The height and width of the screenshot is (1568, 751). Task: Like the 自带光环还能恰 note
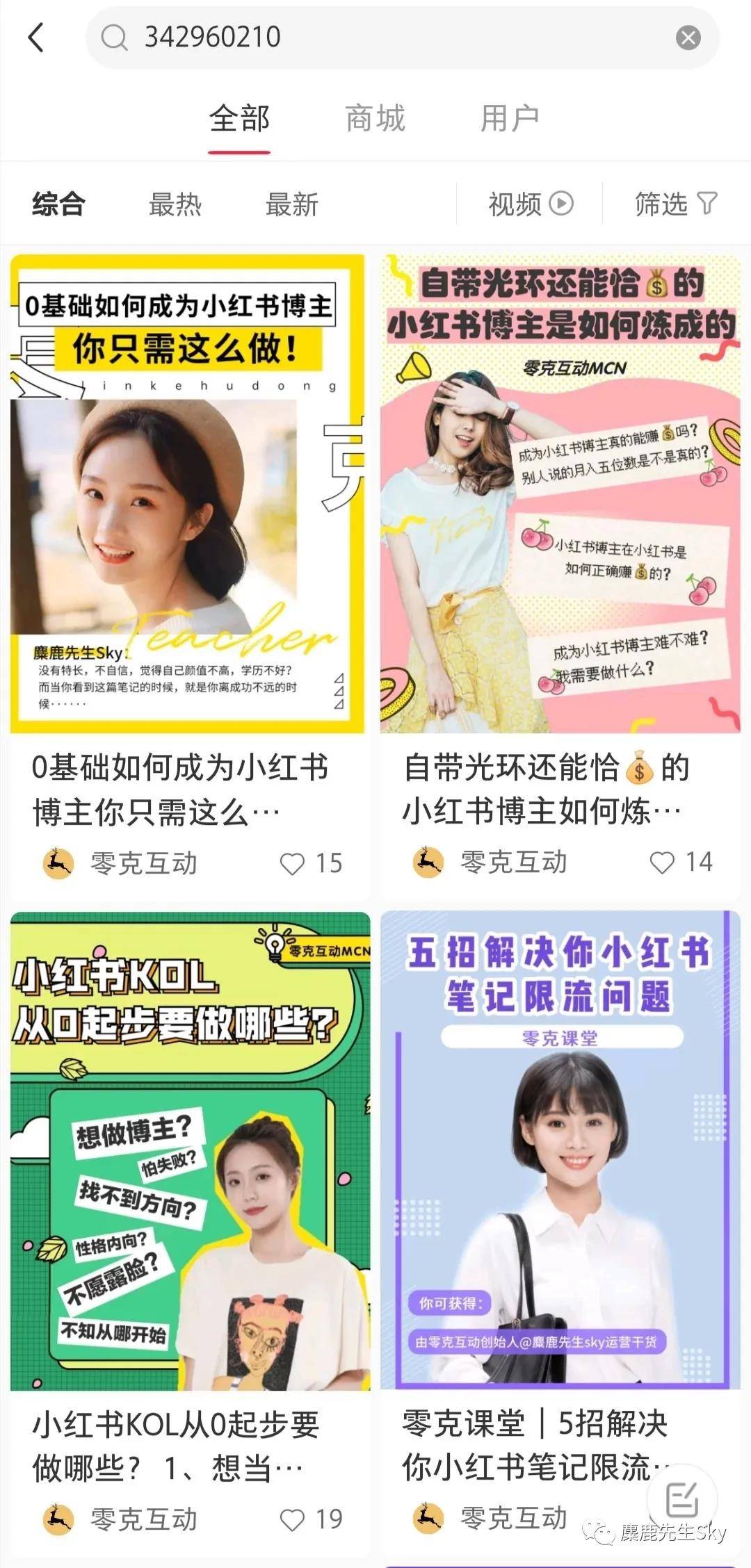coord(662,863)
